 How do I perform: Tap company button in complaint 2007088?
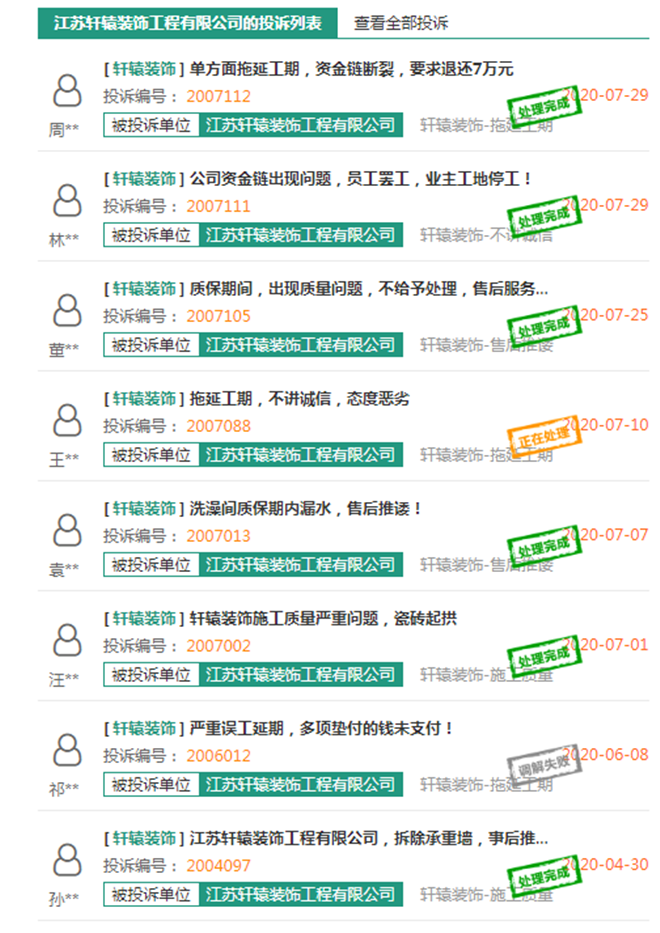tap(300, 455)
